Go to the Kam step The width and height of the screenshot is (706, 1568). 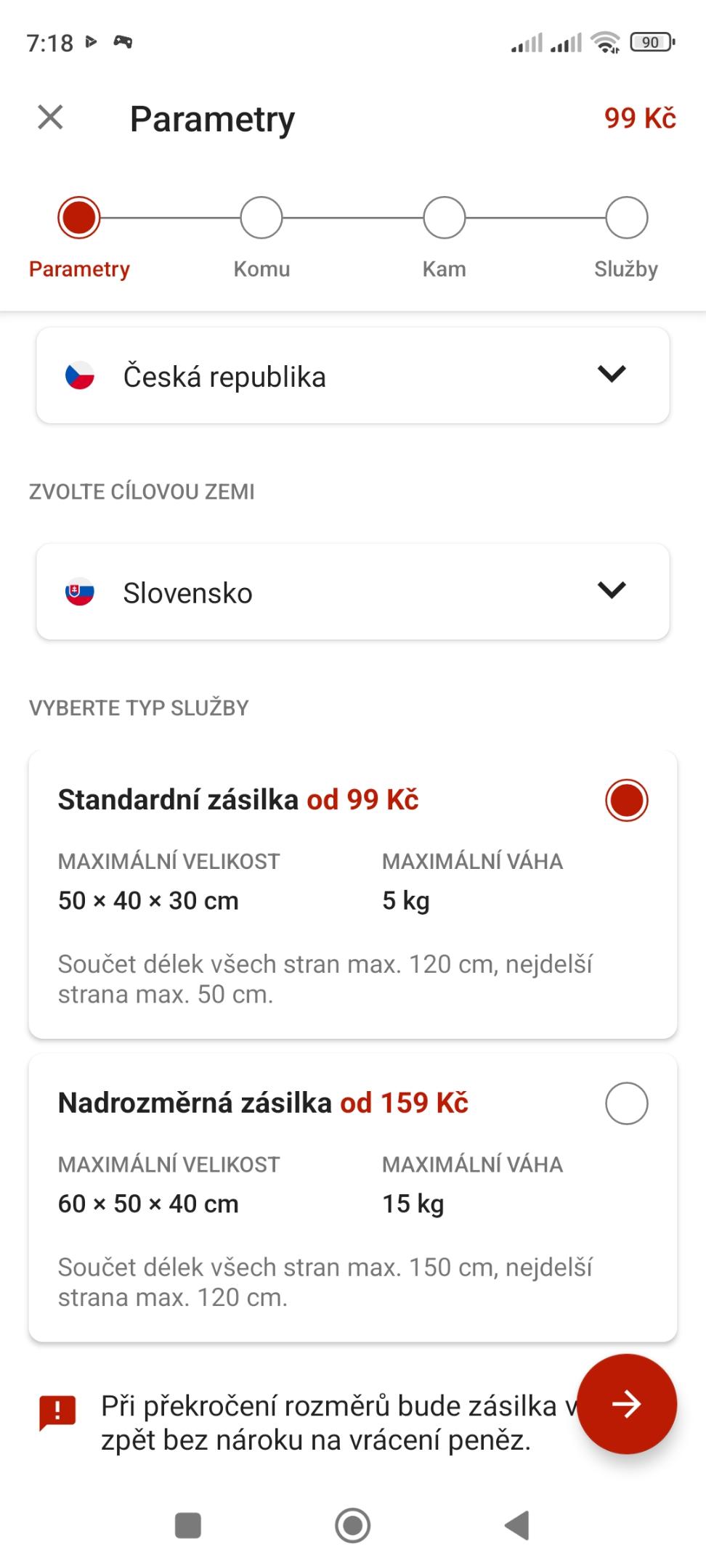(x=444, y=219)
